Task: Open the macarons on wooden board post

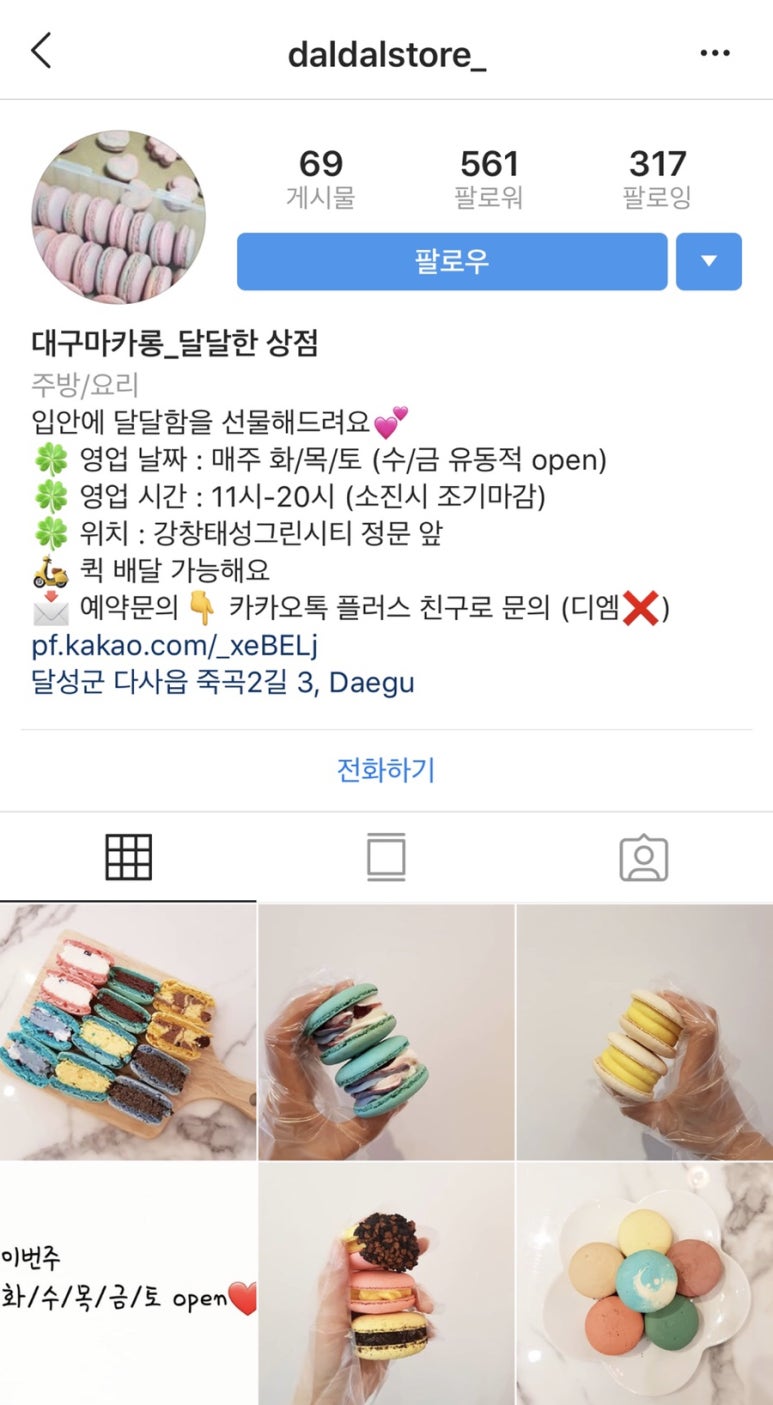Action: [x=128, y=1032]
